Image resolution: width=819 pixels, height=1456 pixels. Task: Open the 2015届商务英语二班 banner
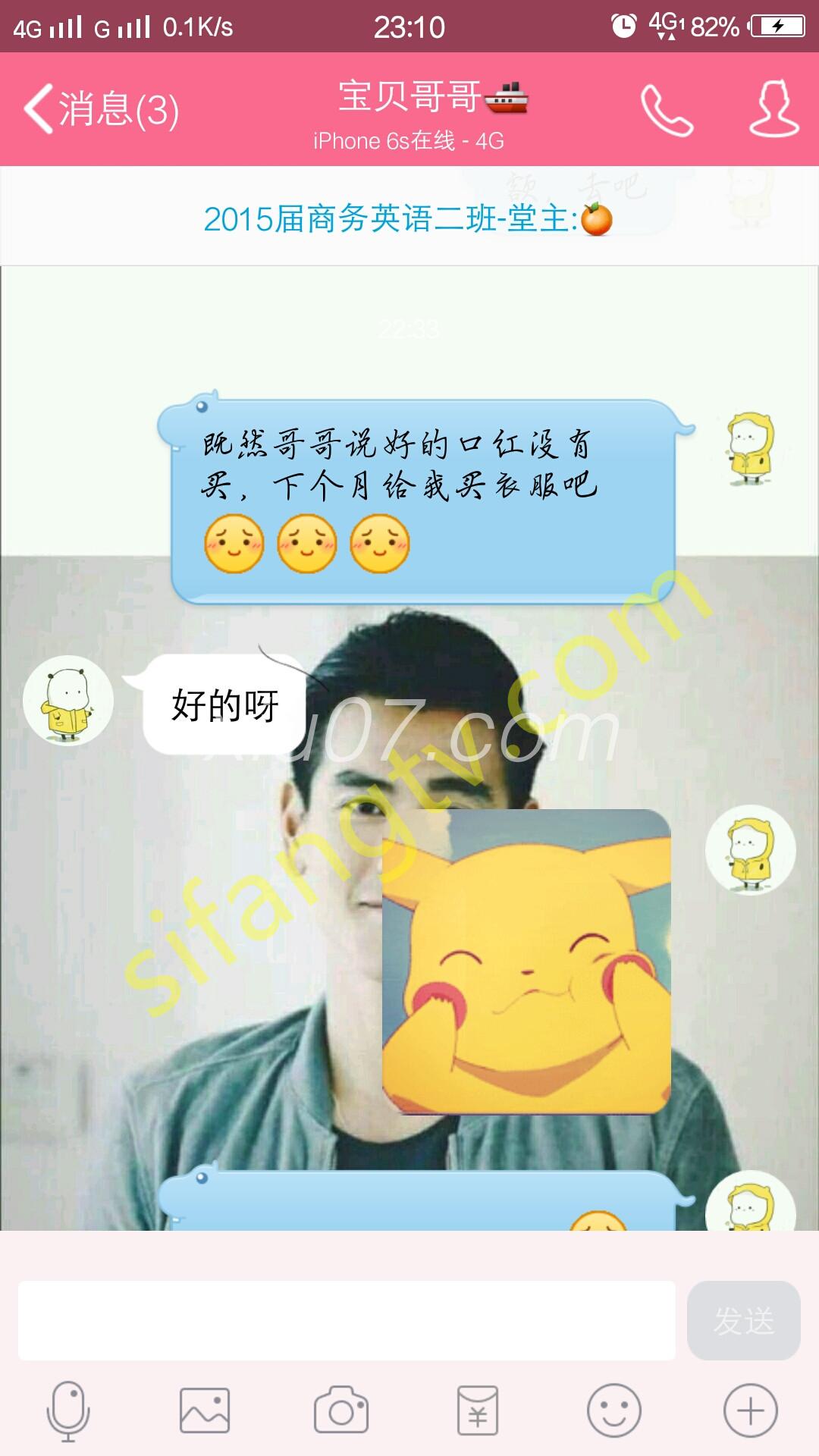pyautogui.click(x=408, y=219)
